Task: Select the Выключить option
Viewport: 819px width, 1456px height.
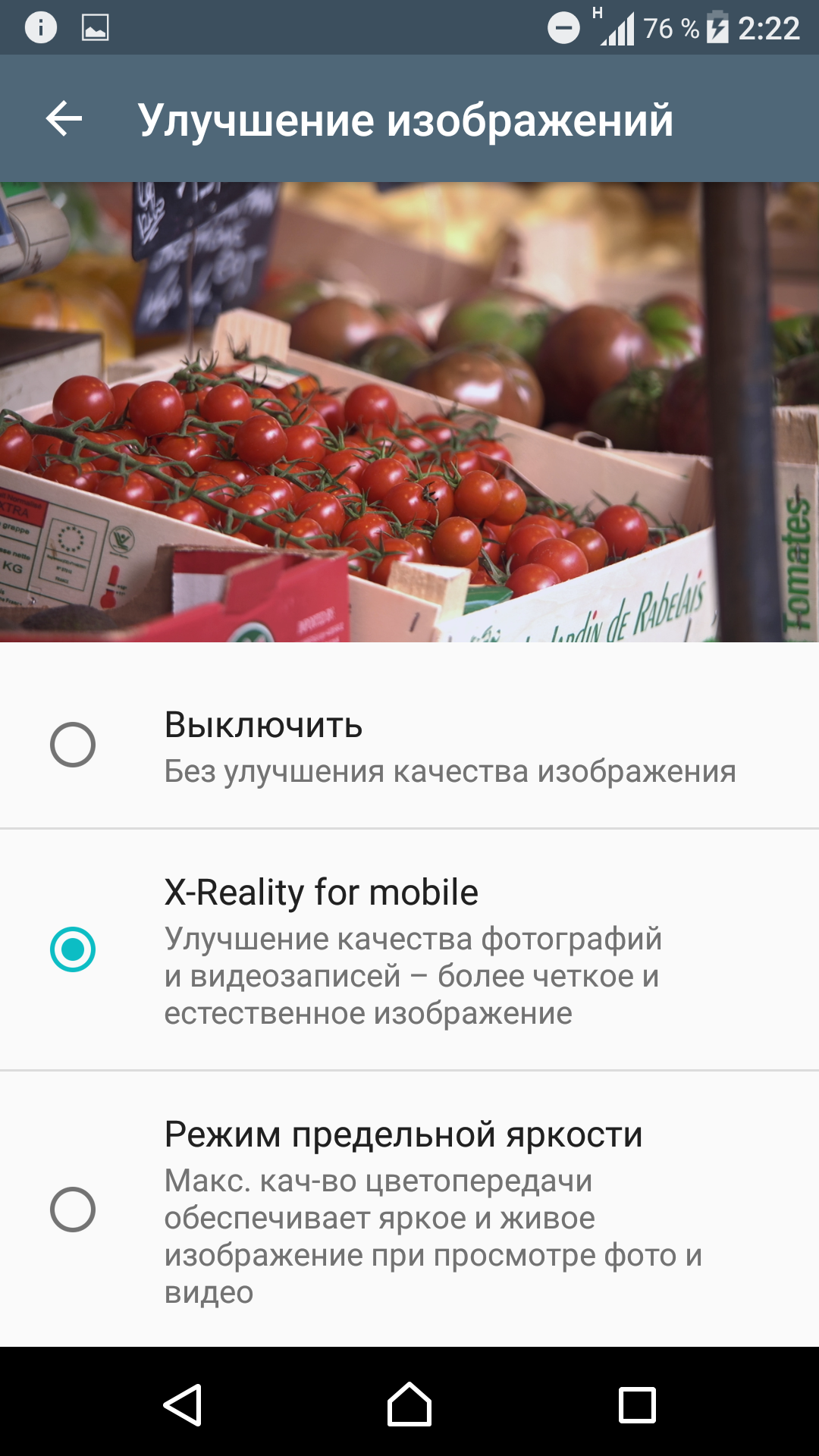Action: (x=409, y=745)
